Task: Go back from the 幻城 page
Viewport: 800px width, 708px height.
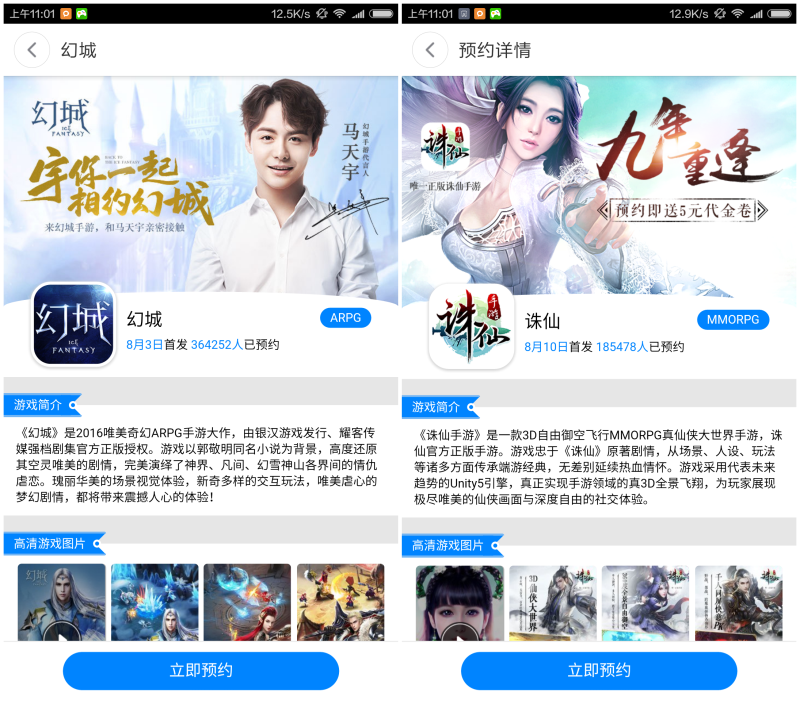Action: 32,50
